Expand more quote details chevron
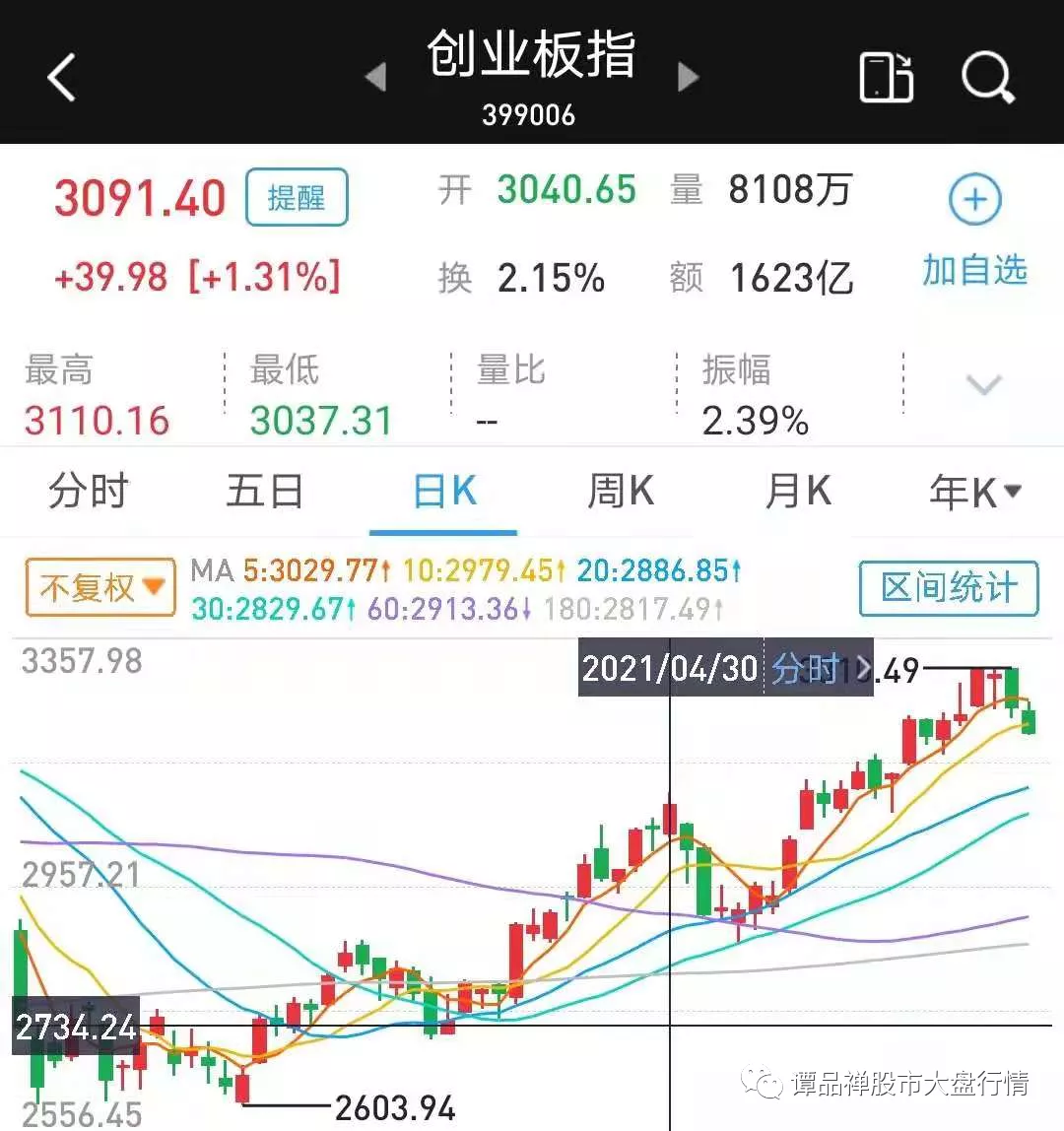This screenshot has height=1131, width=1064. (x=983, y=384)
